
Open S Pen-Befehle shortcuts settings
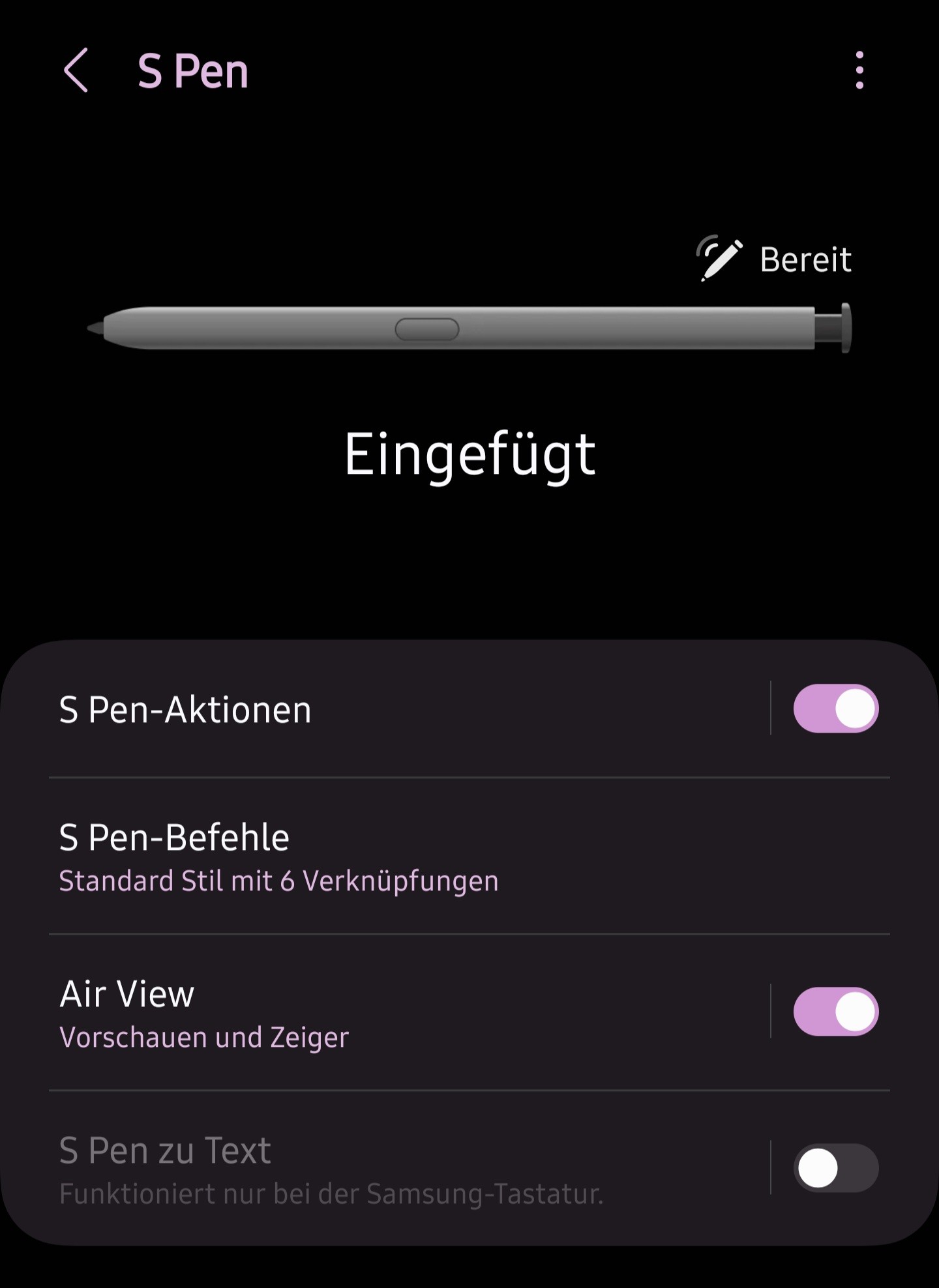click(x=391, y=856)
